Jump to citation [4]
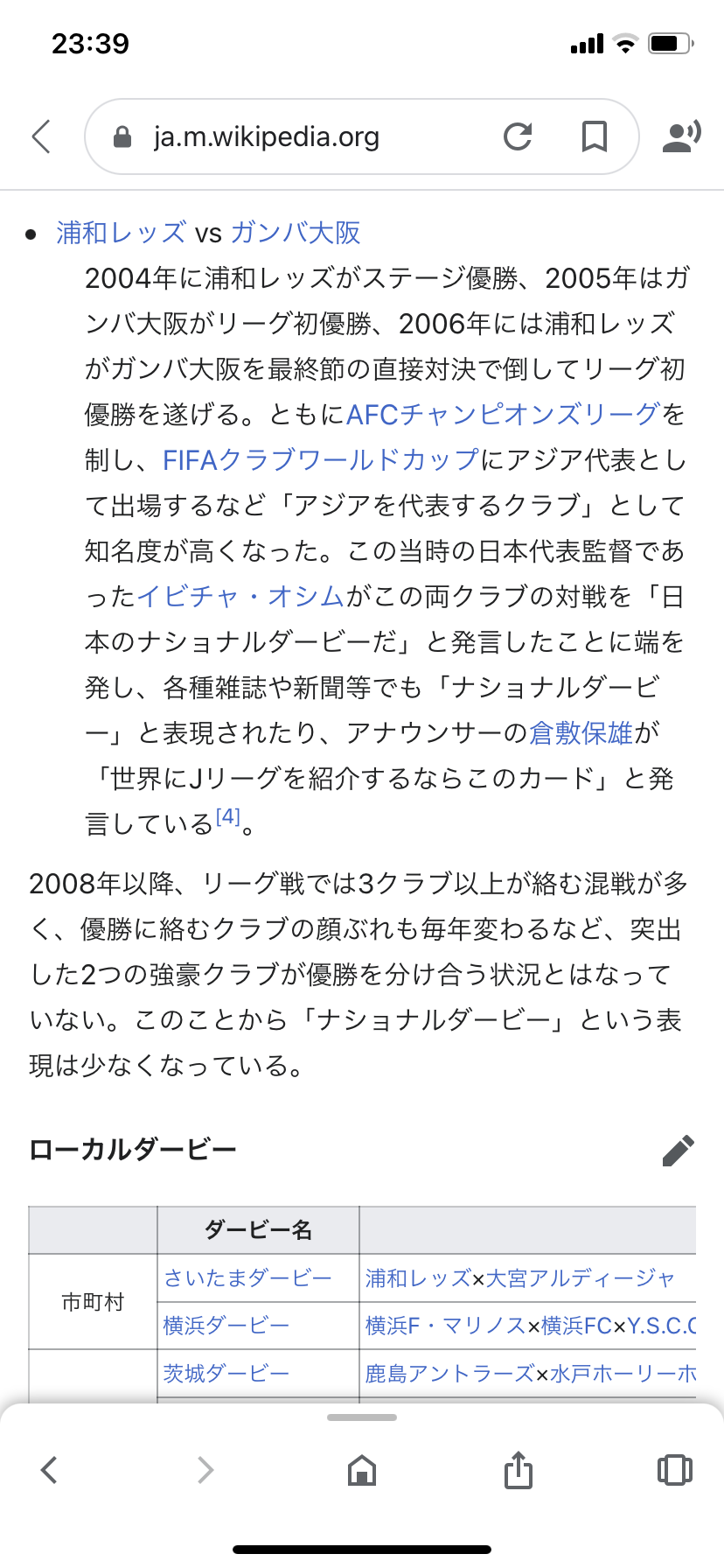The image size is (724, 1568). (227, 817)
